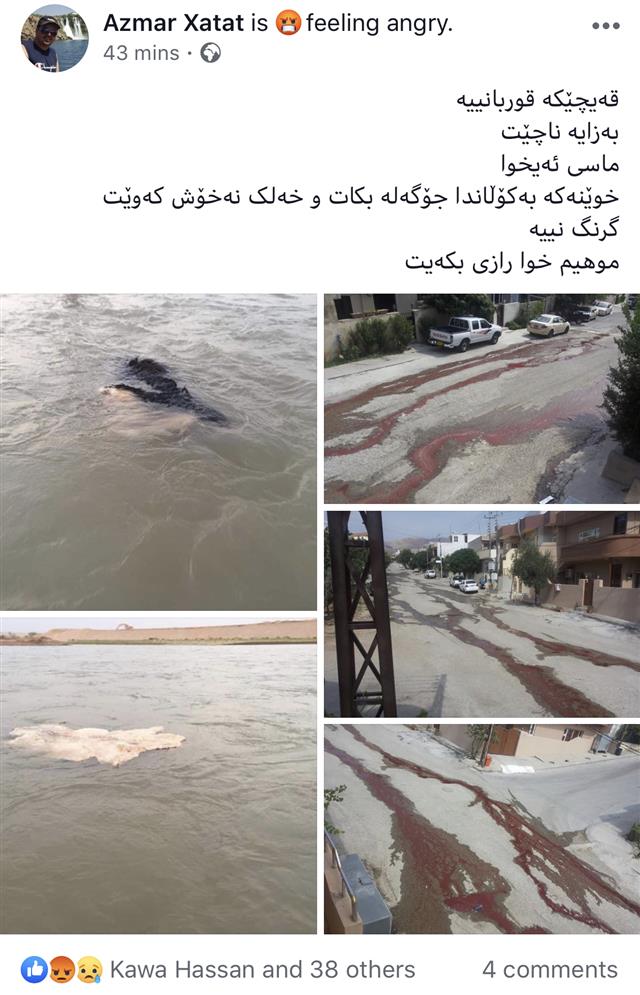
Task: Open the street photo with the white pickup truck
Action: tap(481, 398)
